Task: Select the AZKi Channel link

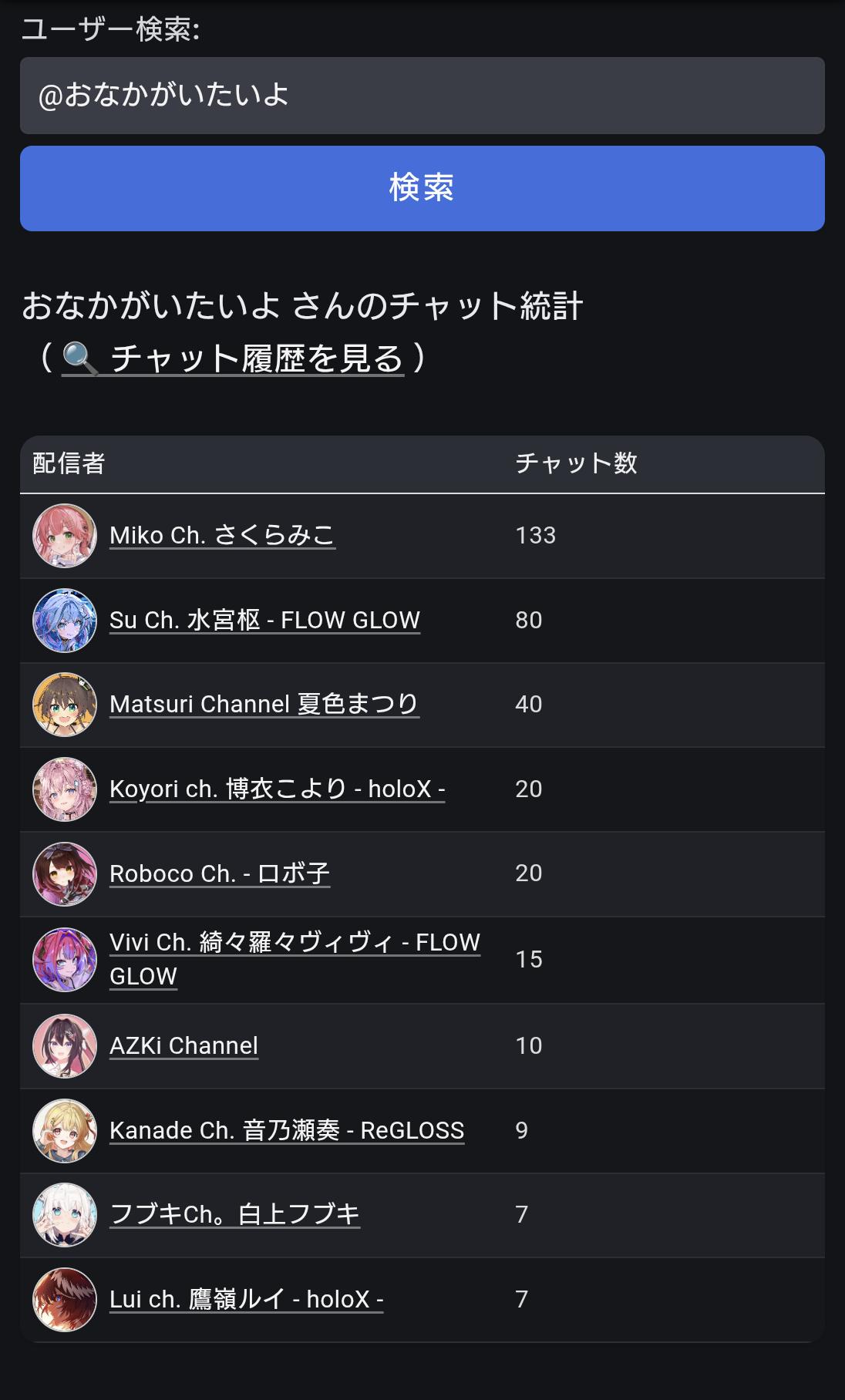Action: (x=183, y=1045)
